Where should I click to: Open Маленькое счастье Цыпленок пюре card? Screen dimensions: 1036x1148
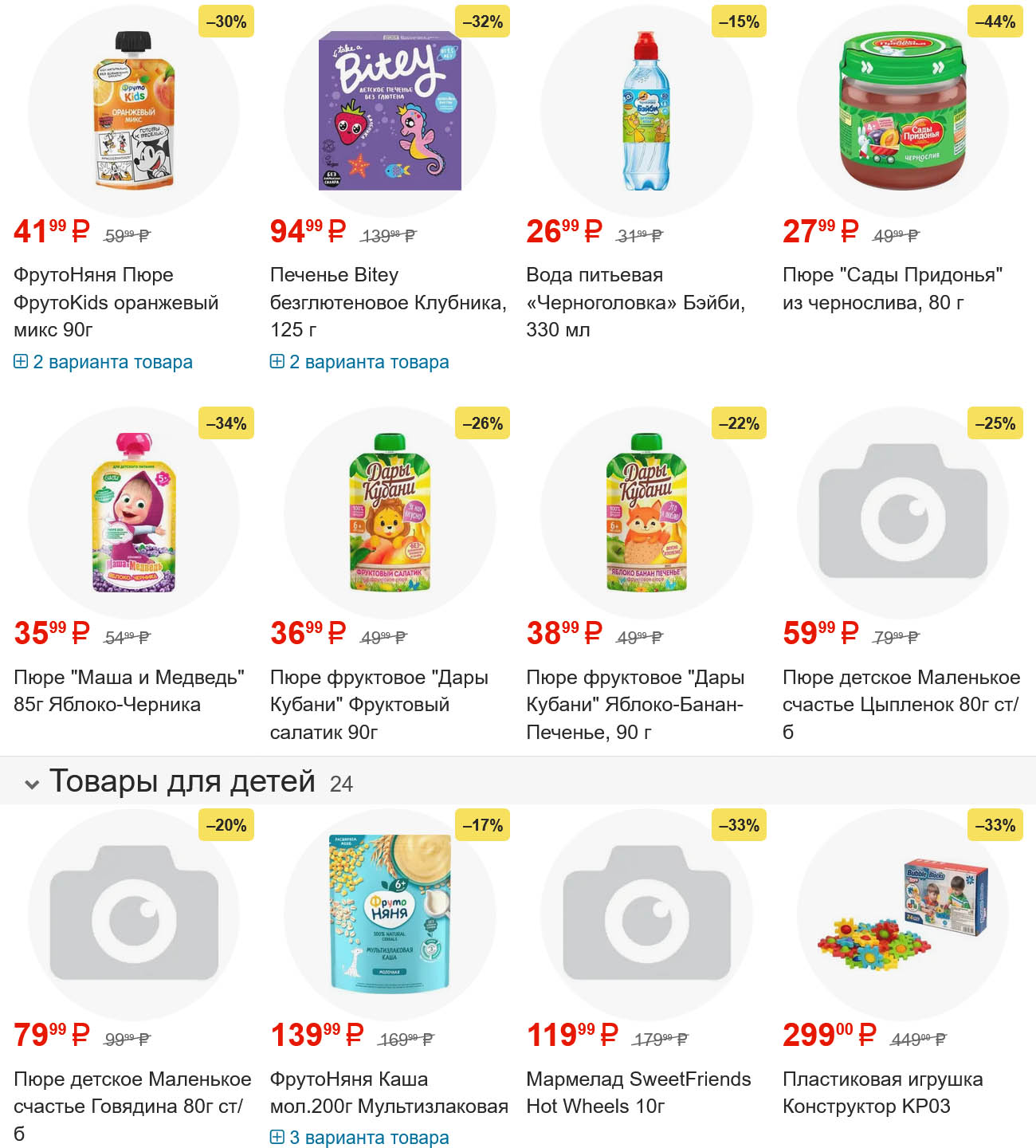(901, 704)
